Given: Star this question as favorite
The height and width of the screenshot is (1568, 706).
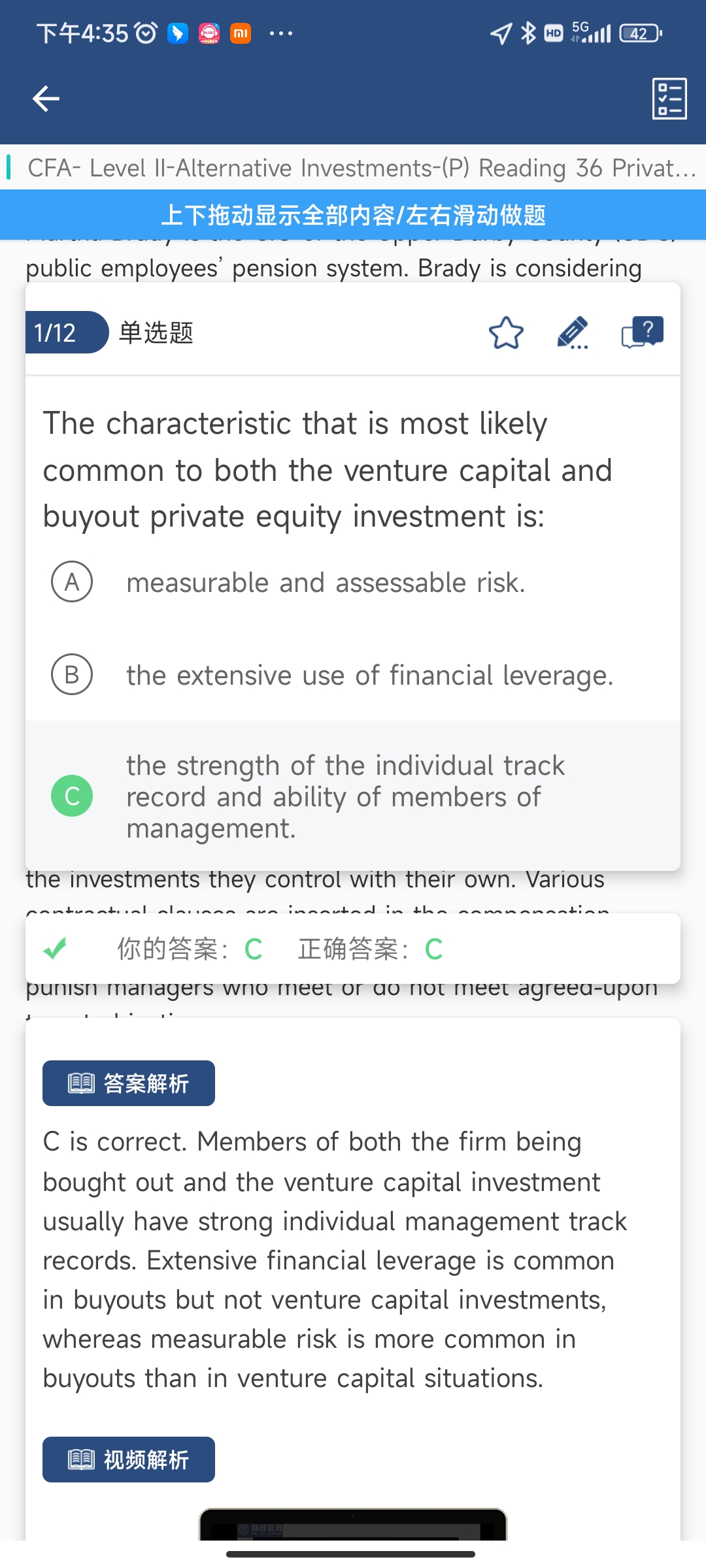Looking at the screenshot, I should click(506, 333).
